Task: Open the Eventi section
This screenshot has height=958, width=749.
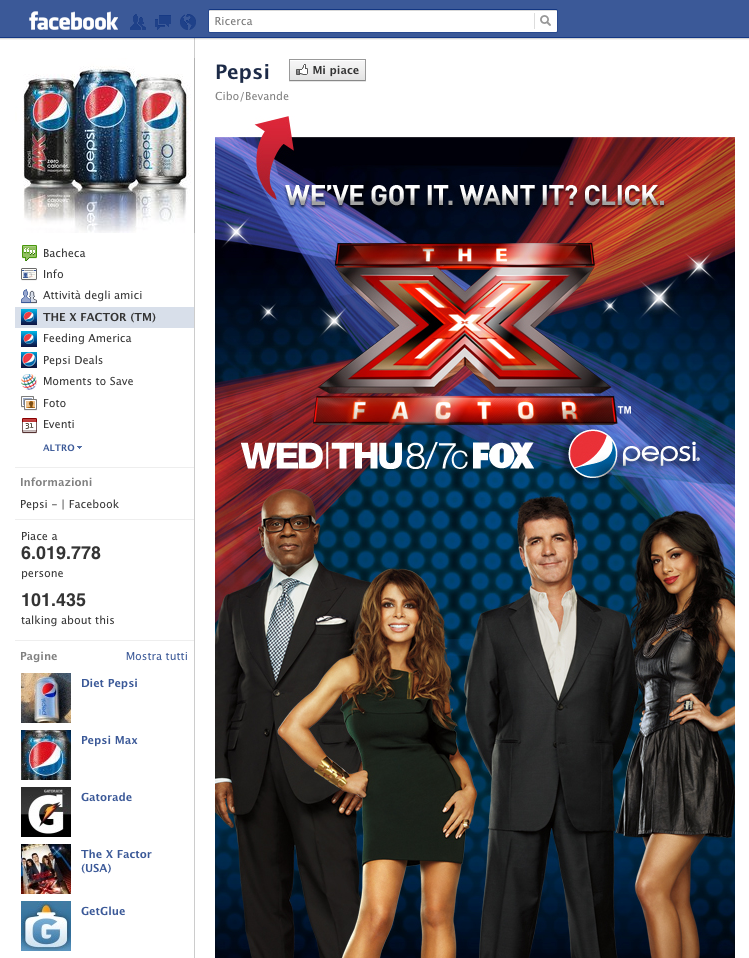Action: click(58, 424)
